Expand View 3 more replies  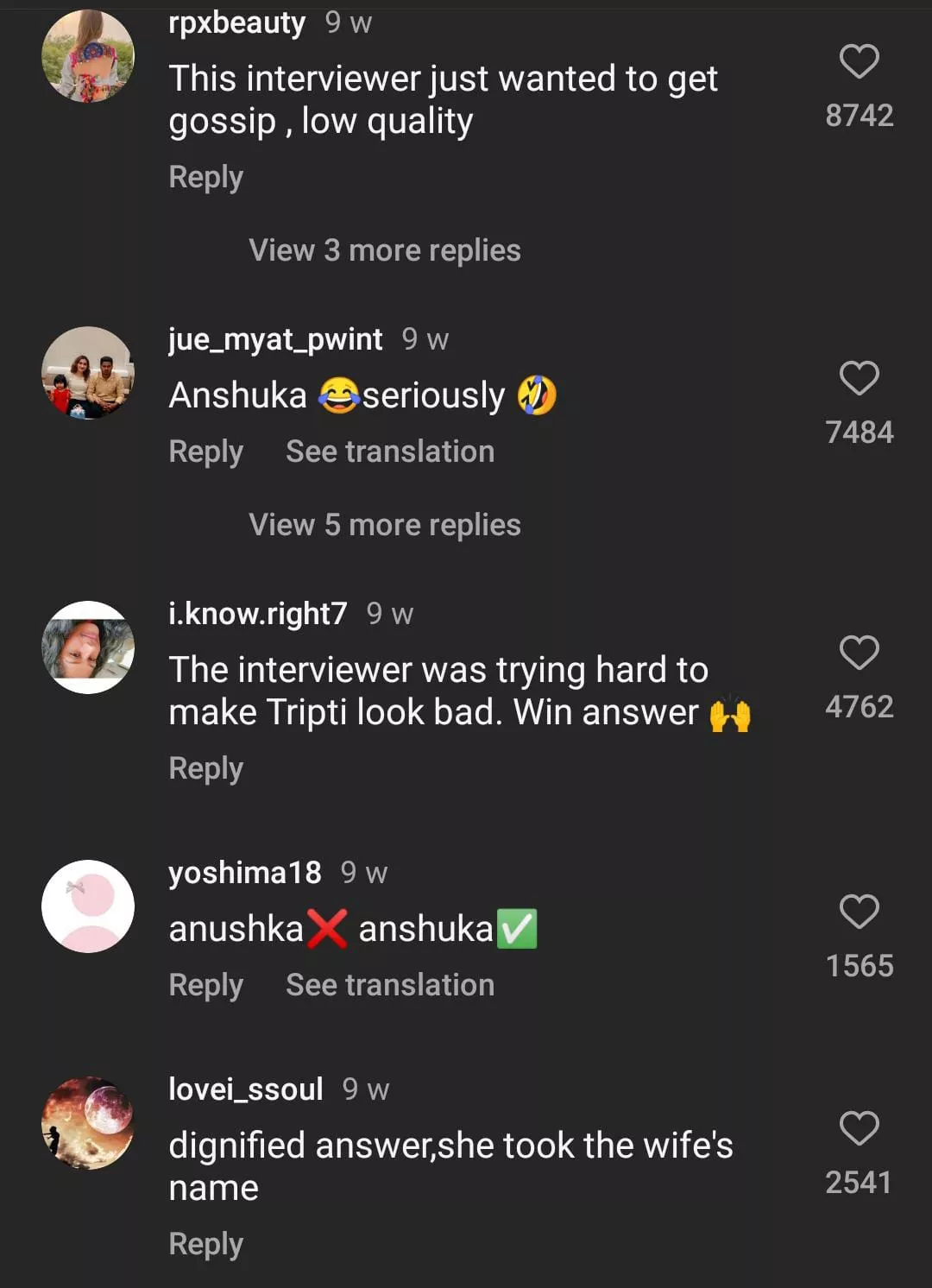[x=384, y=250]
